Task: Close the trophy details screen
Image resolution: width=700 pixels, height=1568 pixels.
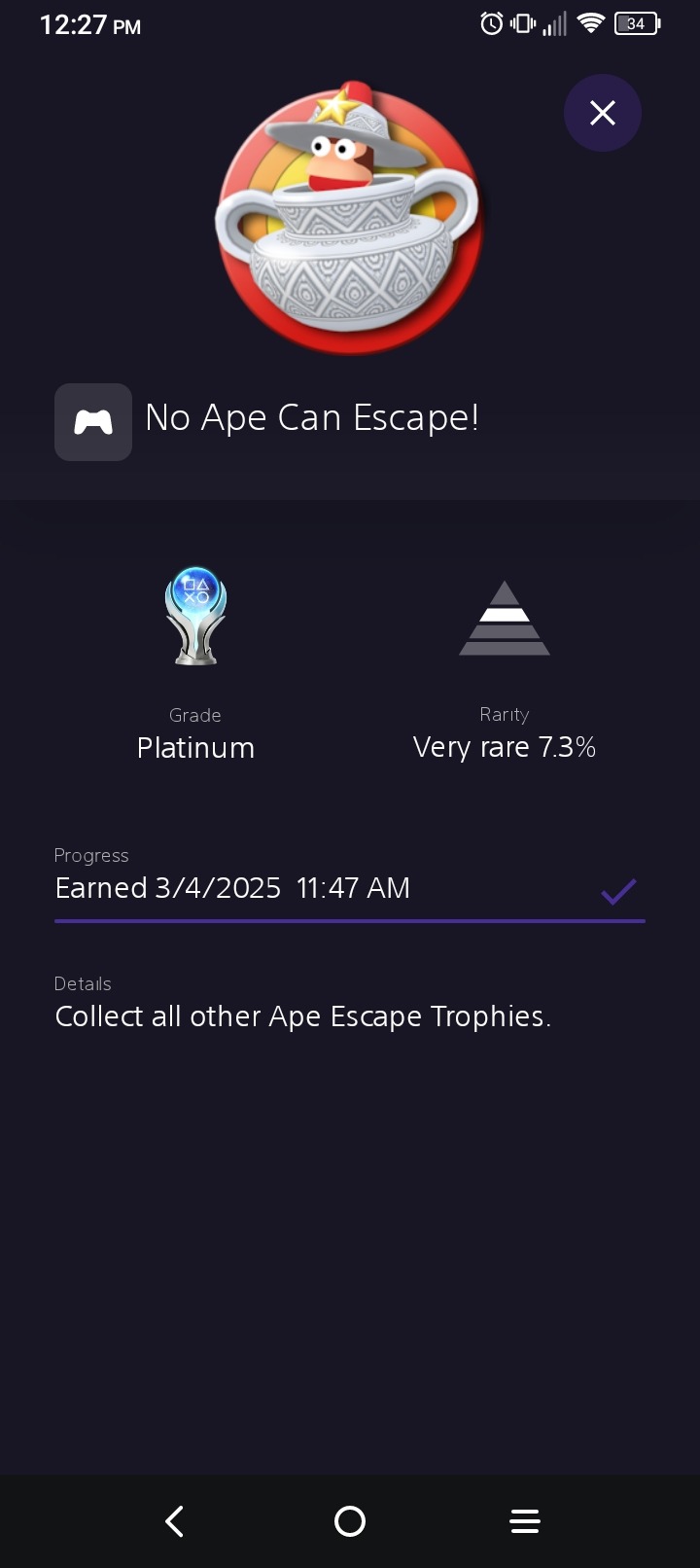Action: [x=603, y=113]
